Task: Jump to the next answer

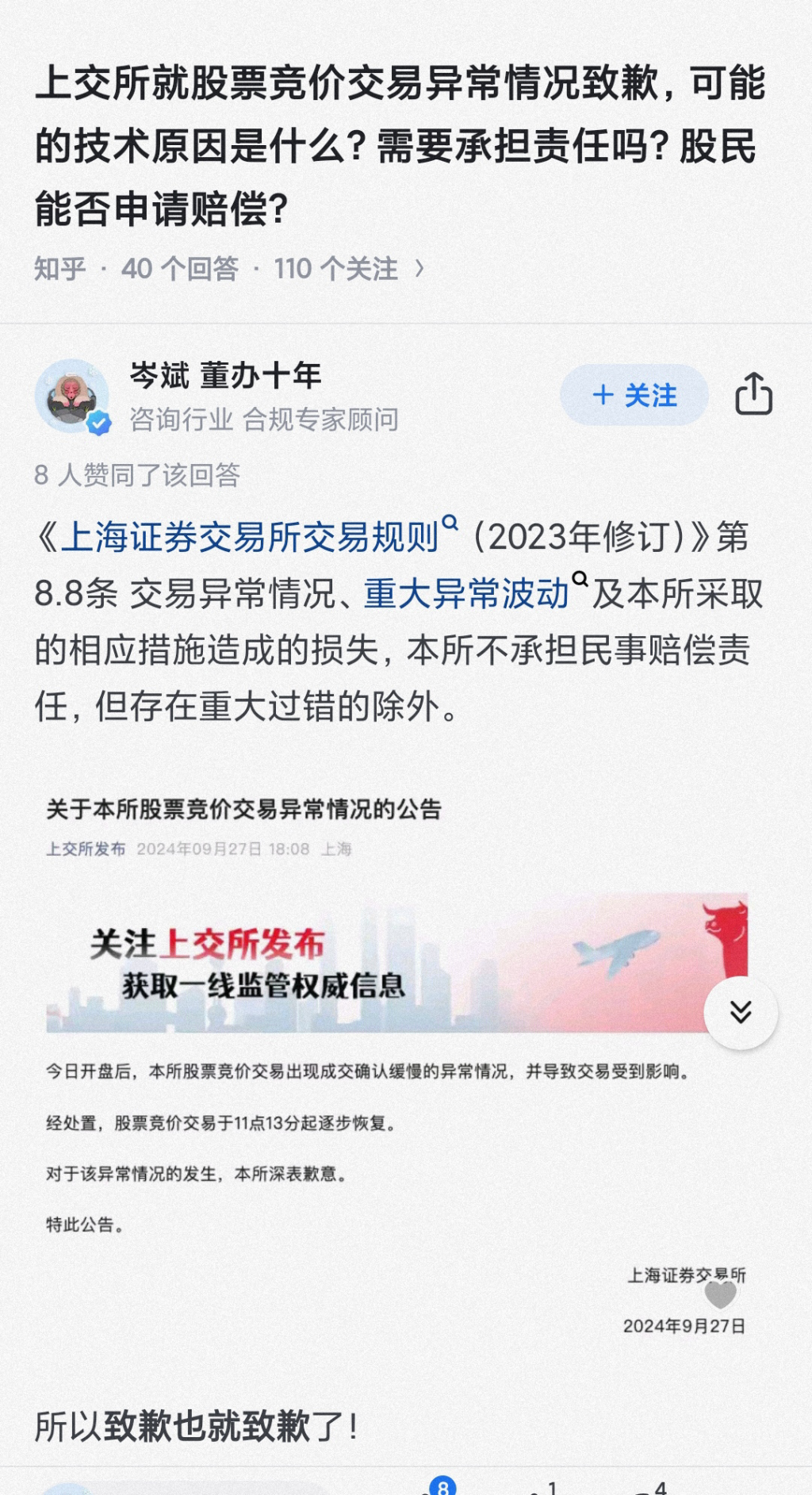Action: click(x=741, y=1013)
